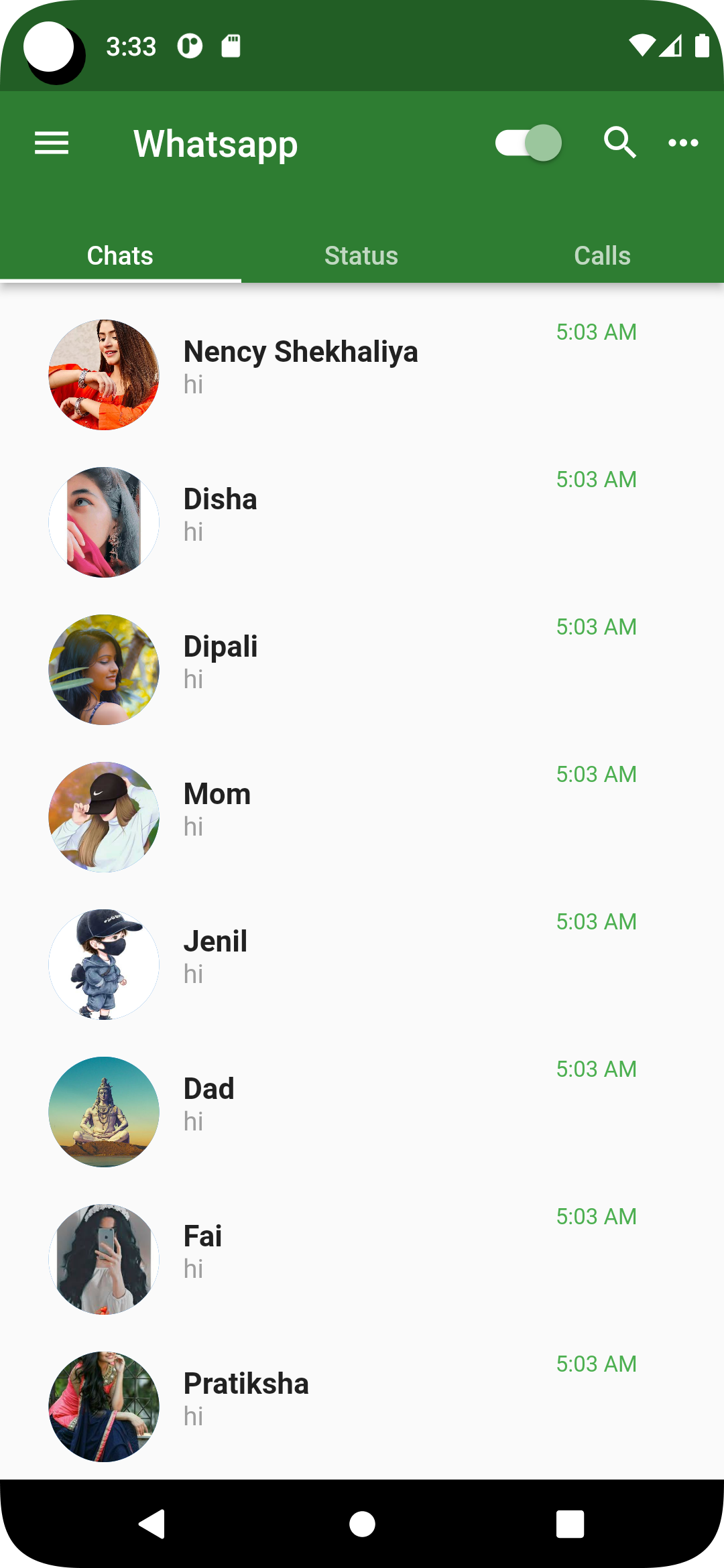The image size is (724, 1568).
Task: Switch to the Calls tab
Action: pyautogui.click(x=602, y=255)
